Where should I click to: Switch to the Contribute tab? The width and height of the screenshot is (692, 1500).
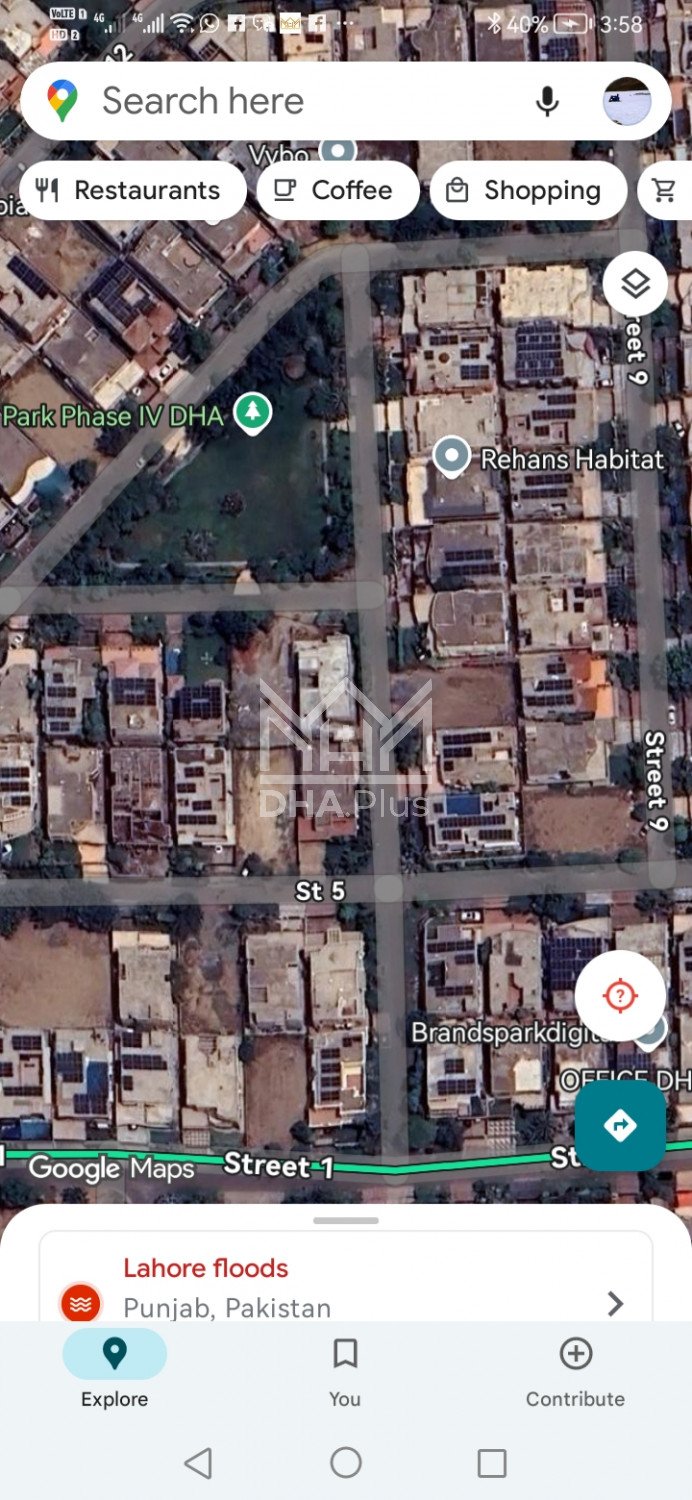(575, 1372)
